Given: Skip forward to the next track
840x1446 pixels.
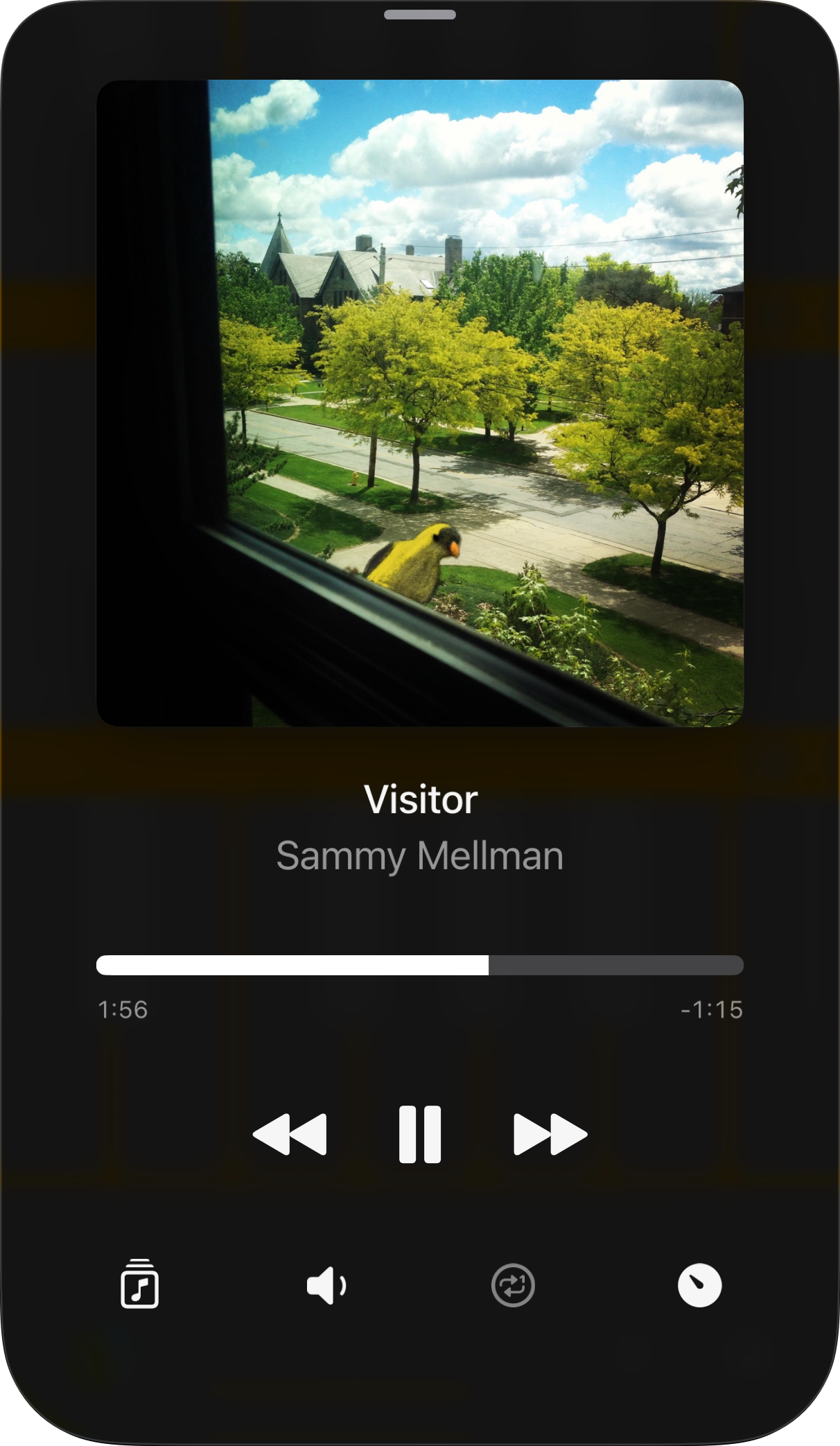Looking at the screenshot, I should [550, 1134].
